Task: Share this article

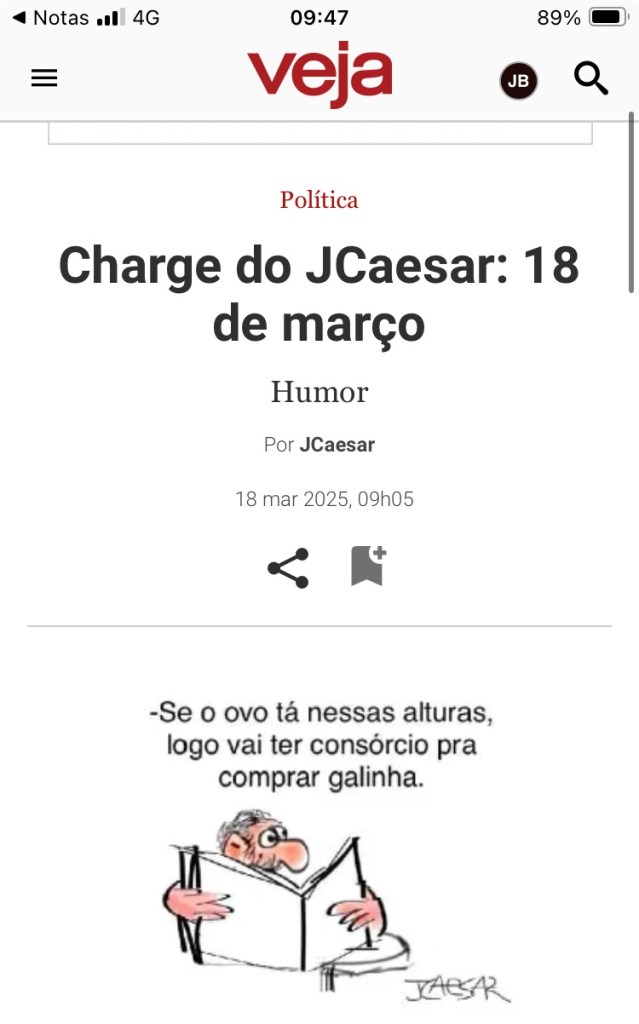Action: point(288,568)
